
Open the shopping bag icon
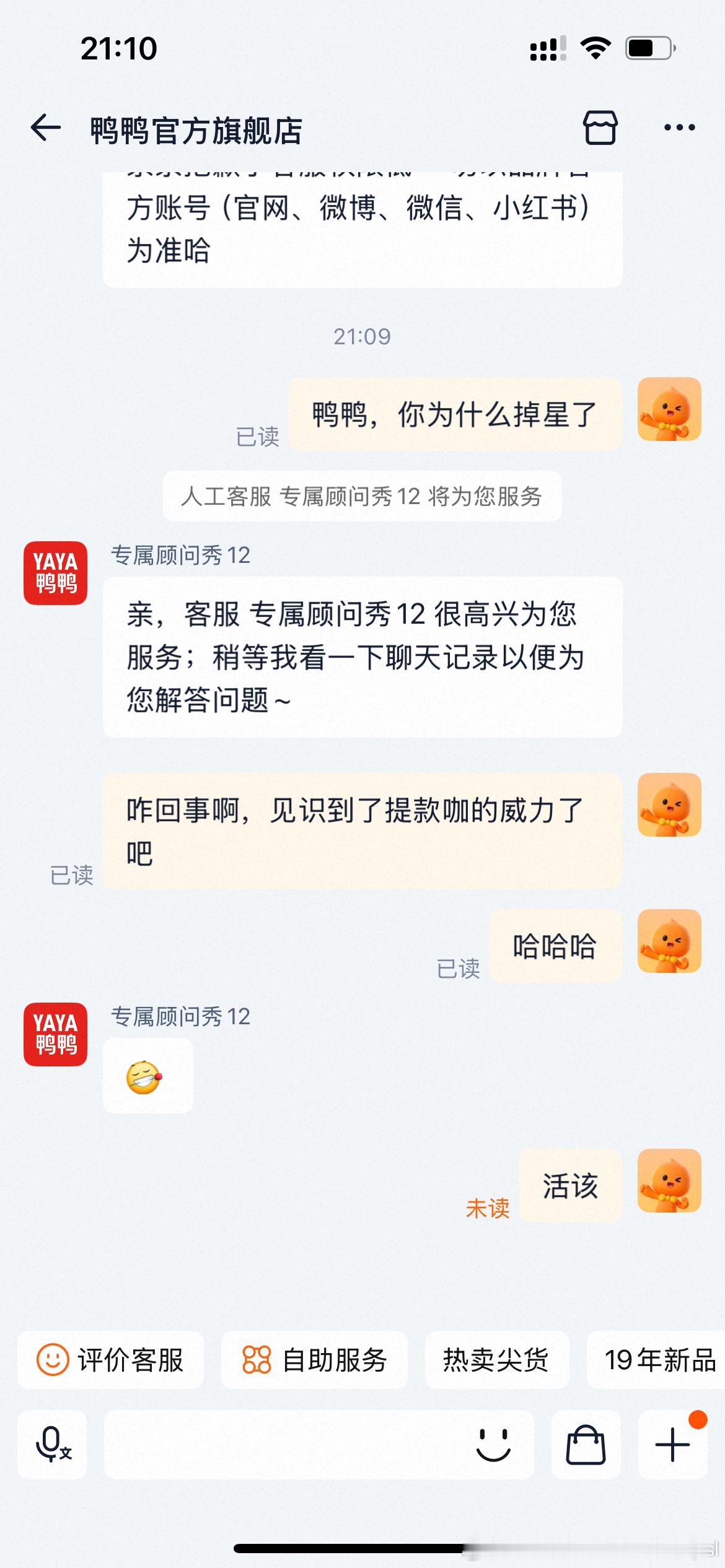click(x=586, y=1445)
